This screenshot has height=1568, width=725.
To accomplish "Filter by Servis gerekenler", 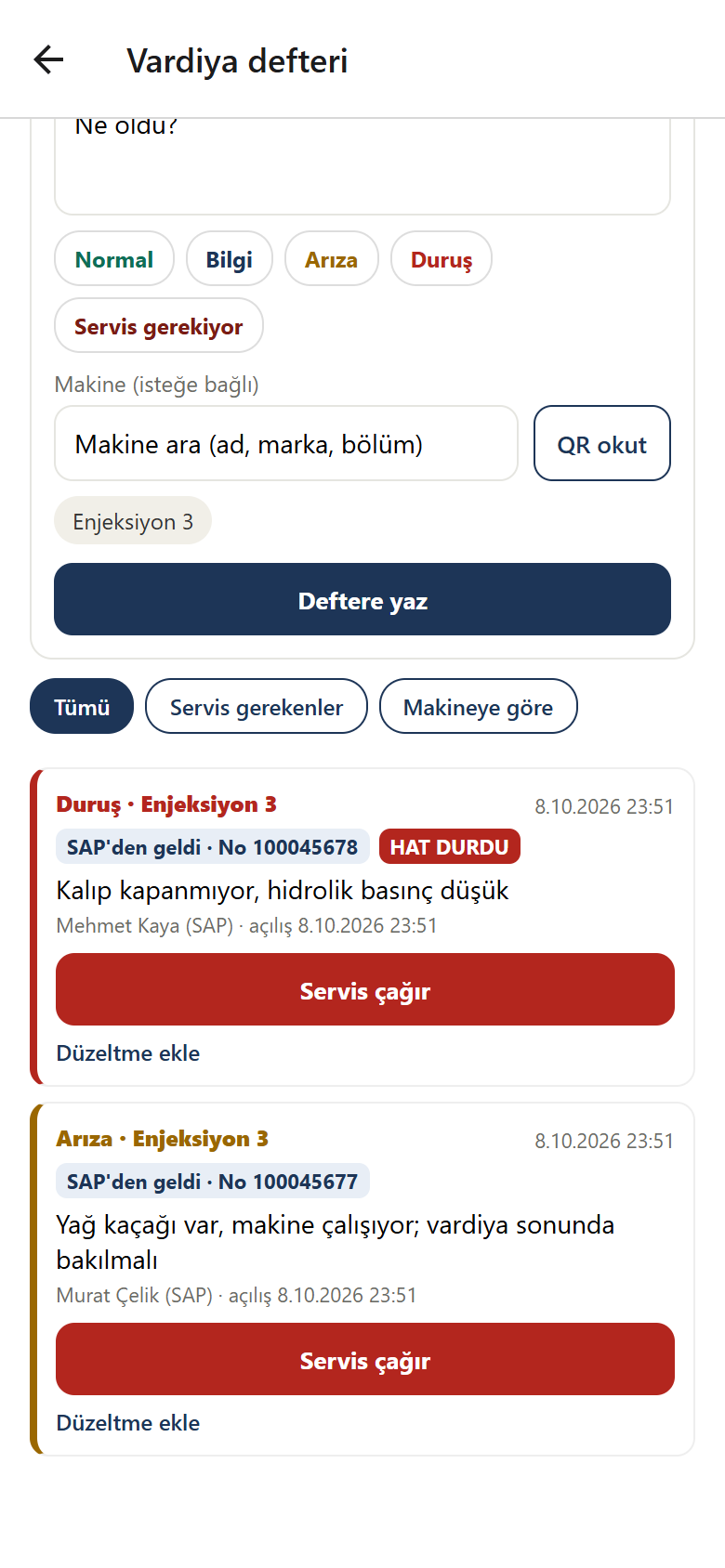I will pyautogui.click(x=257, y=707).
